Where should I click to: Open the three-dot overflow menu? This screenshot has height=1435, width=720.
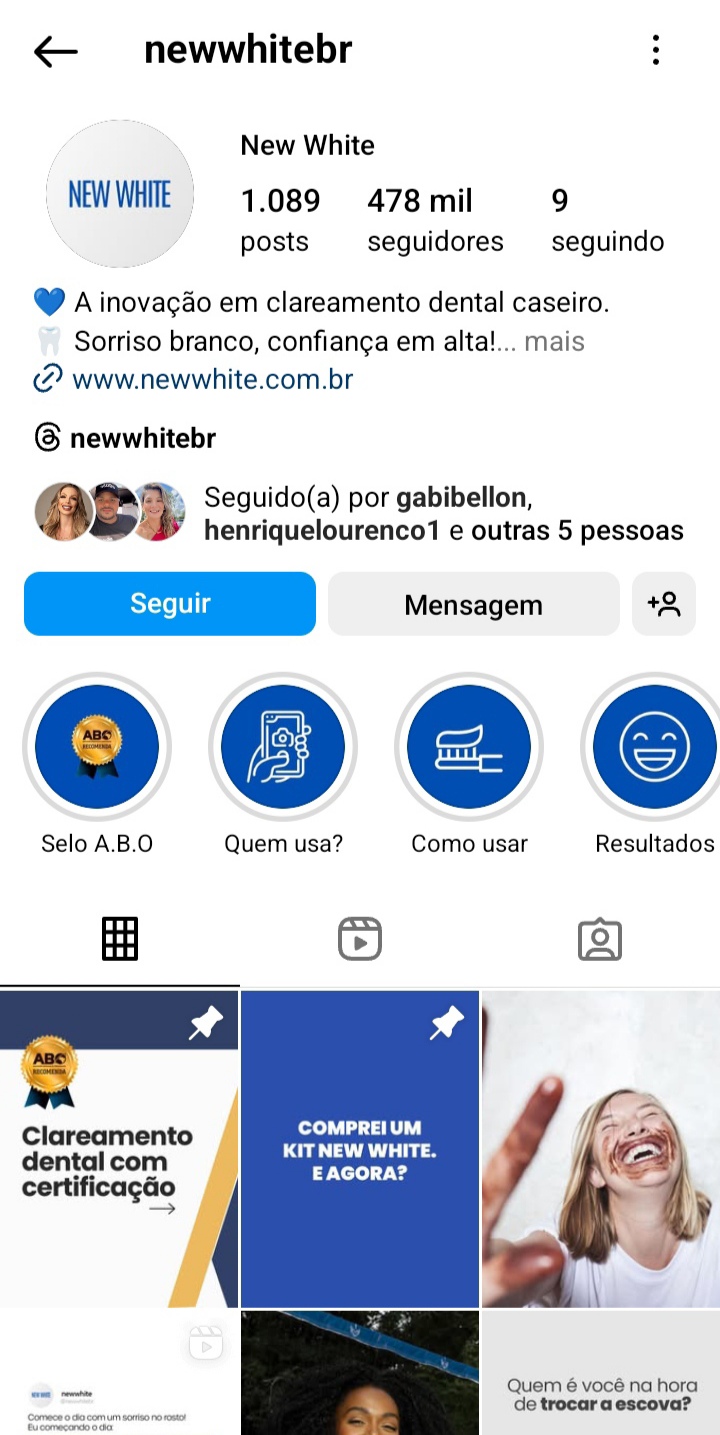[656, 50]
